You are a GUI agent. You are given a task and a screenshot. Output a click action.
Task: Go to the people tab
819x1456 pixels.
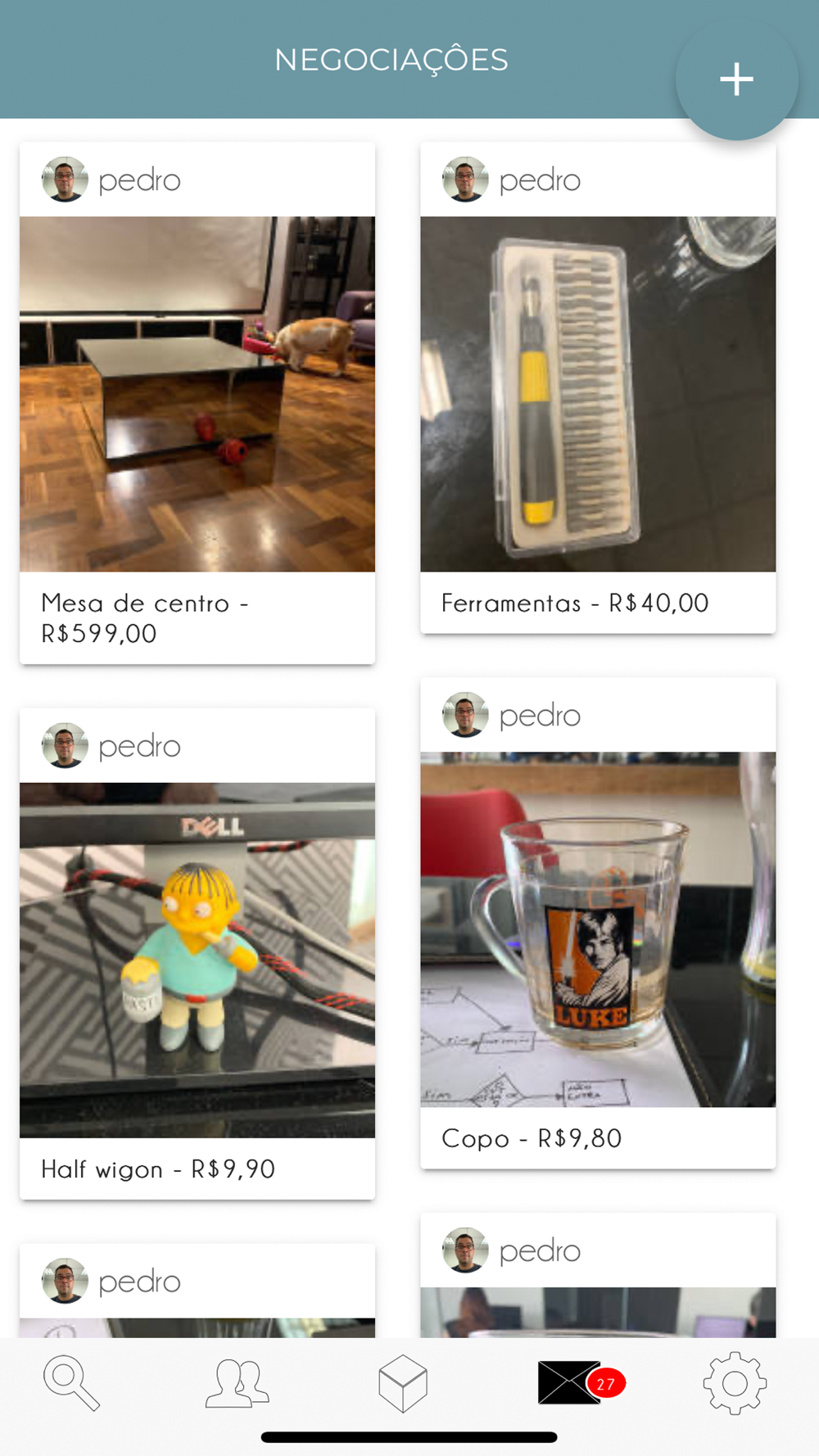(x=237, y=1382)
